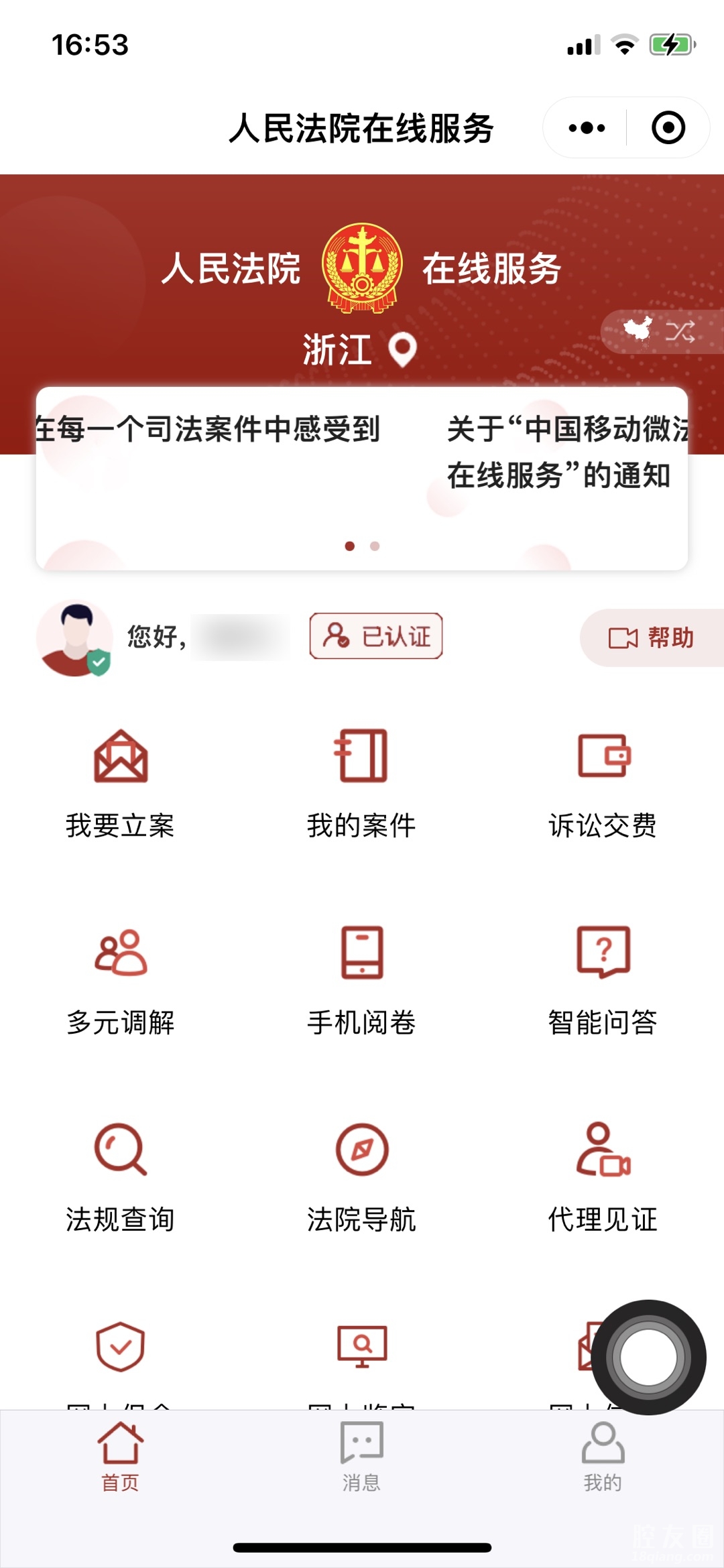724x1568 pixels.
Task: Change the 浙江 court location
Action: click(361, 349)
